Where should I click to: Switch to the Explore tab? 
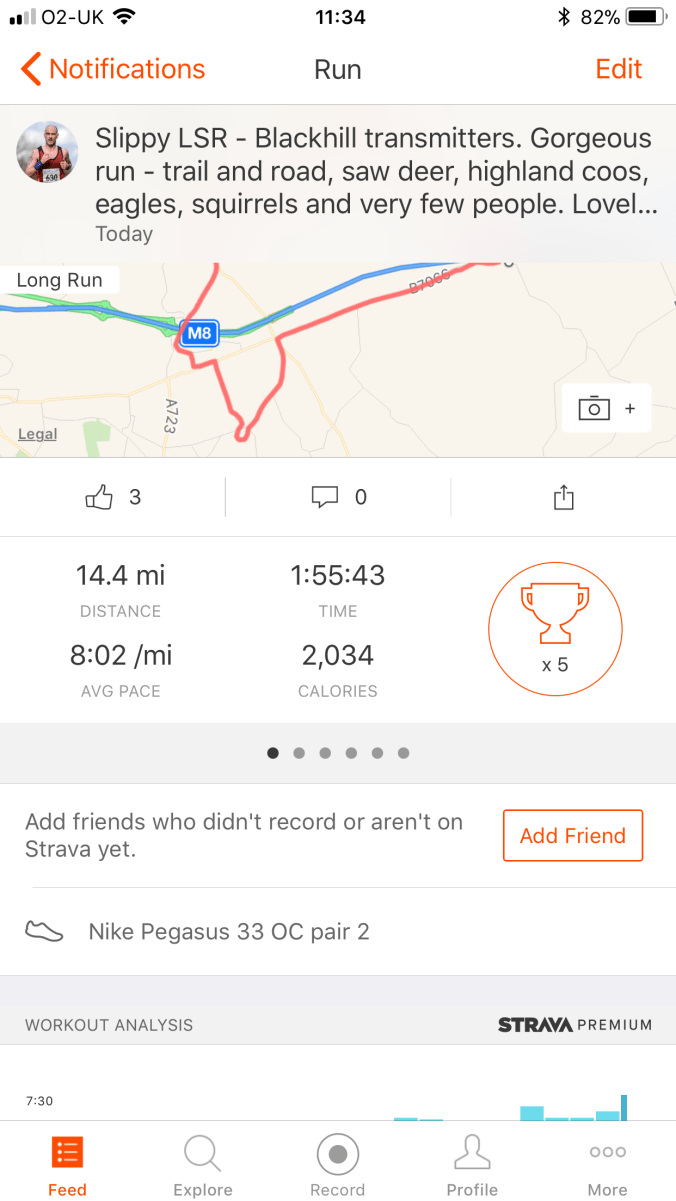coord(202,1165)
